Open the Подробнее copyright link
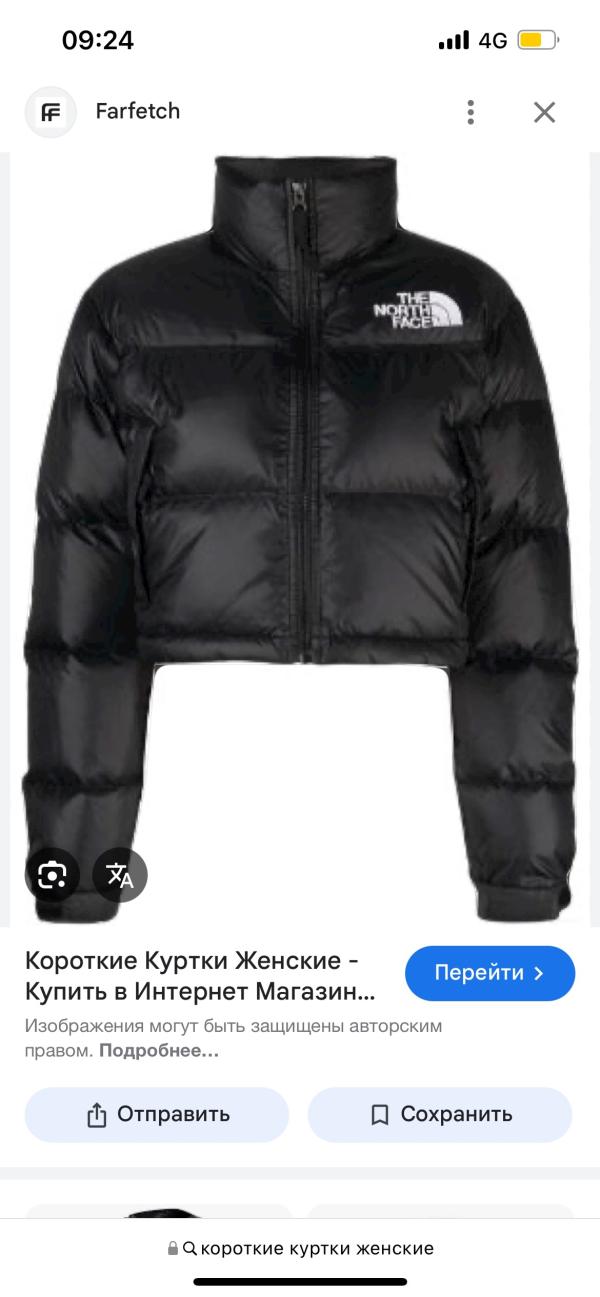The width and height of the screenshot is (600, 1297). point(159,1051)
